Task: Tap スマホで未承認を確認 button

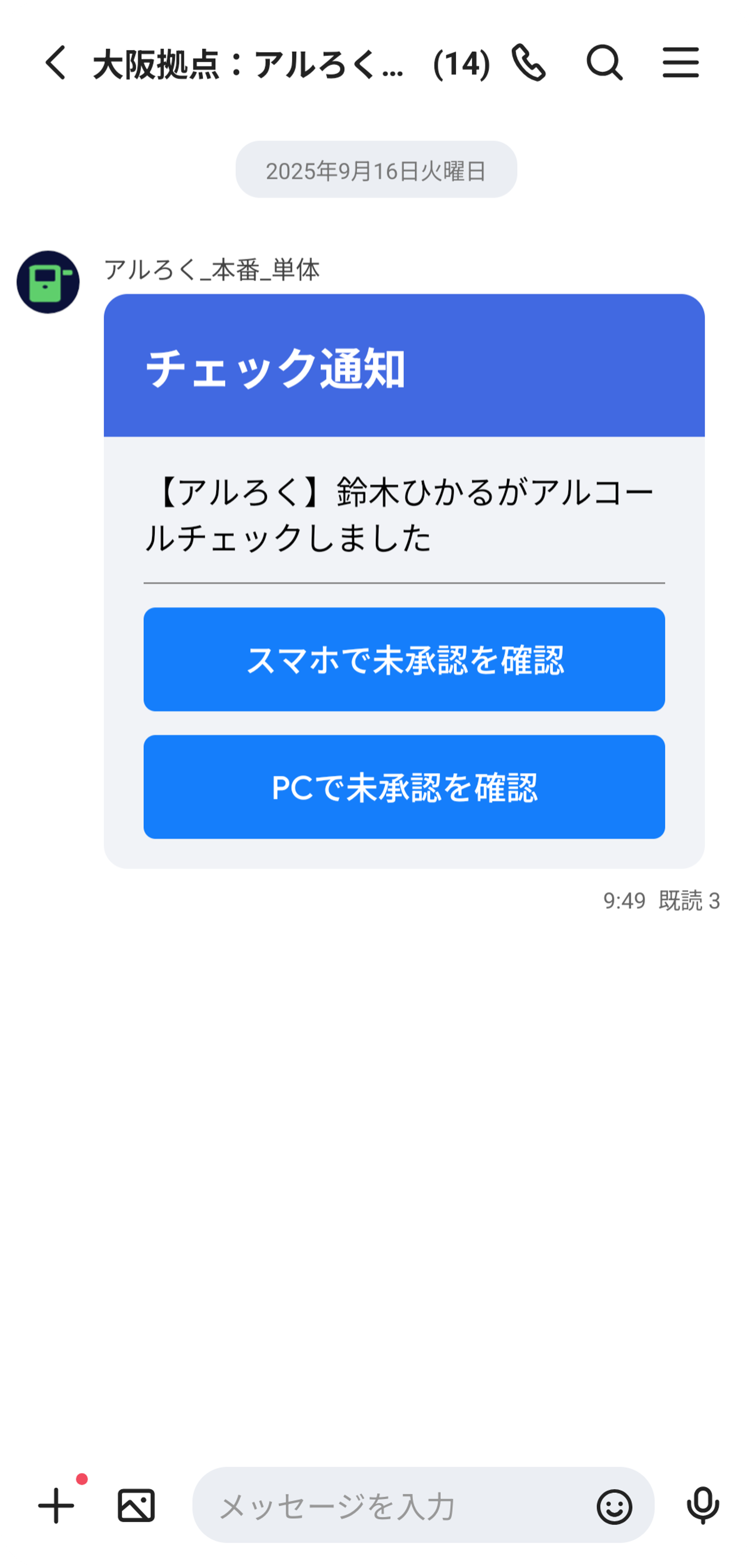Action: pos(404,659)
